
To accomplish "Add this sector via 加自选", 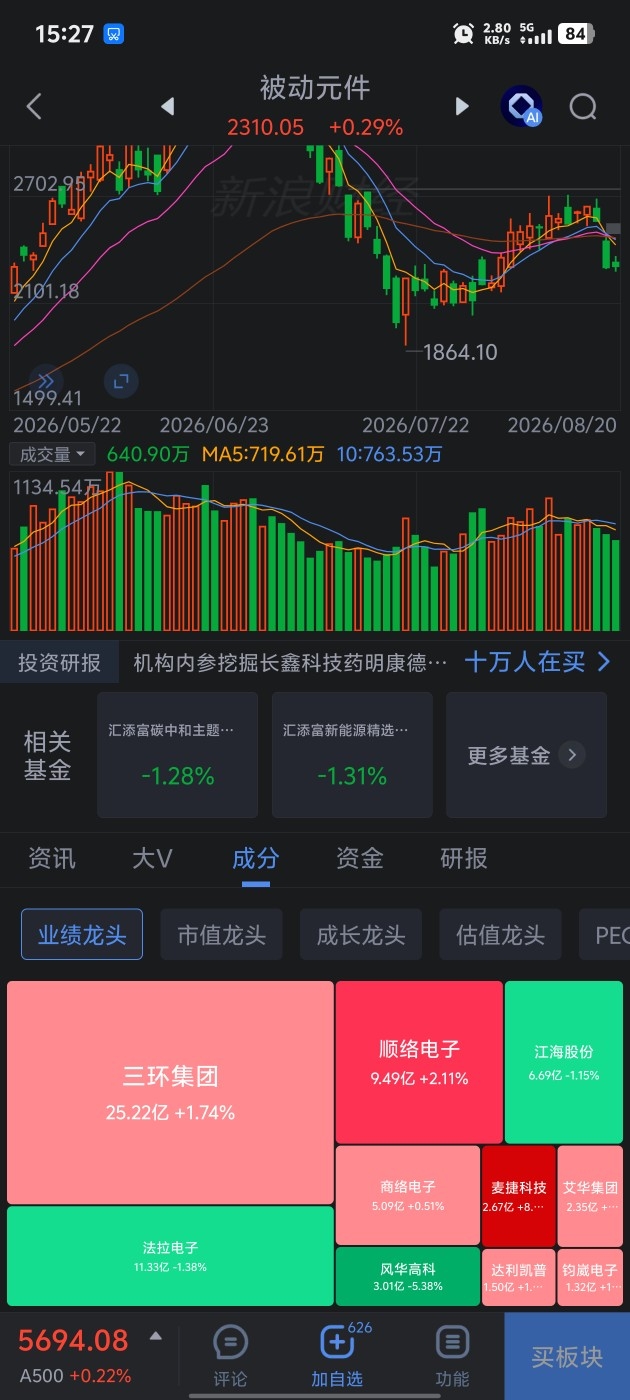I will tap(337, 1355).
